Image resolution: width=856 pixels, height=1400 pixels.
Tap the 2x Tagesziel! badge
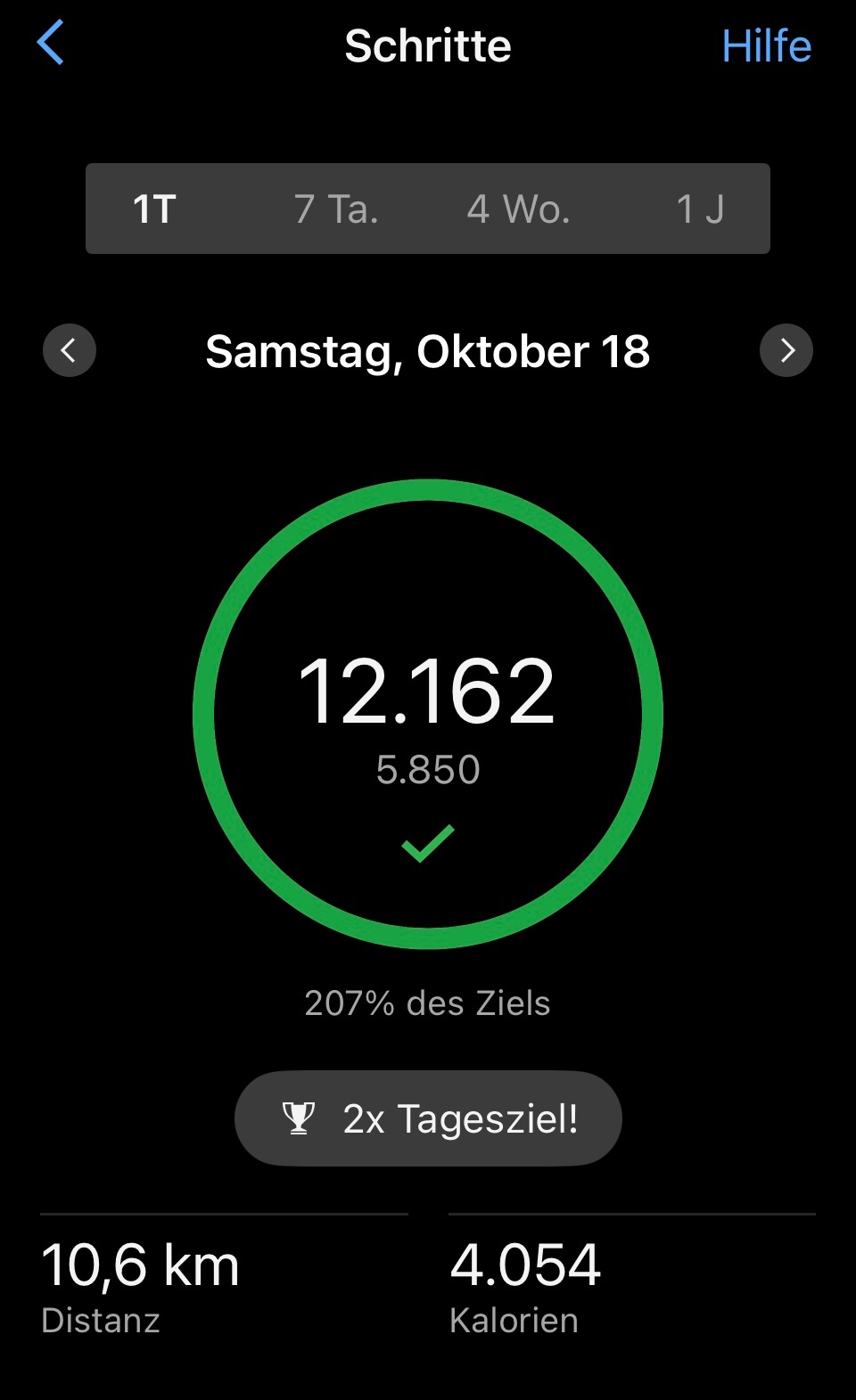click(428, 1118)
